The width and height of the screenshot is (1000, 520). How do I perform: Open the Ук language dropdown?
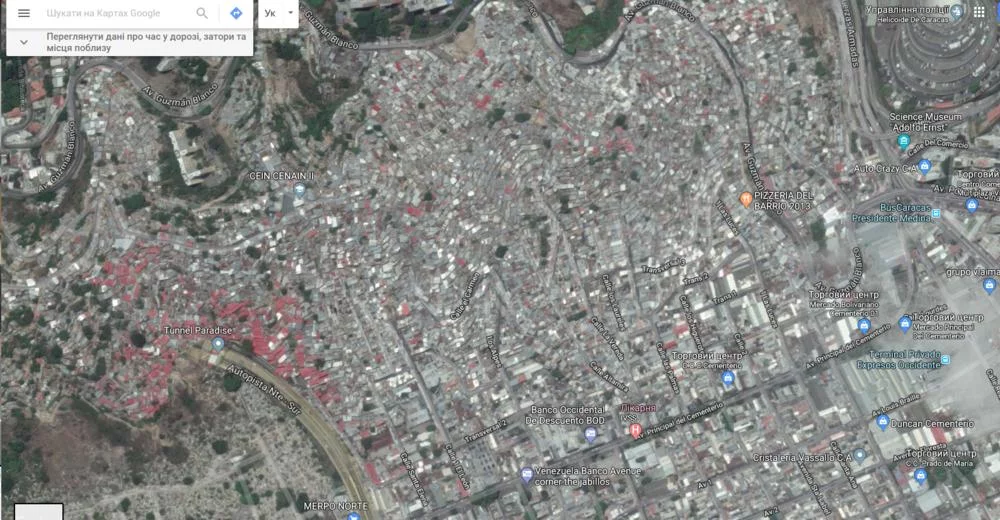pos(279,13)
